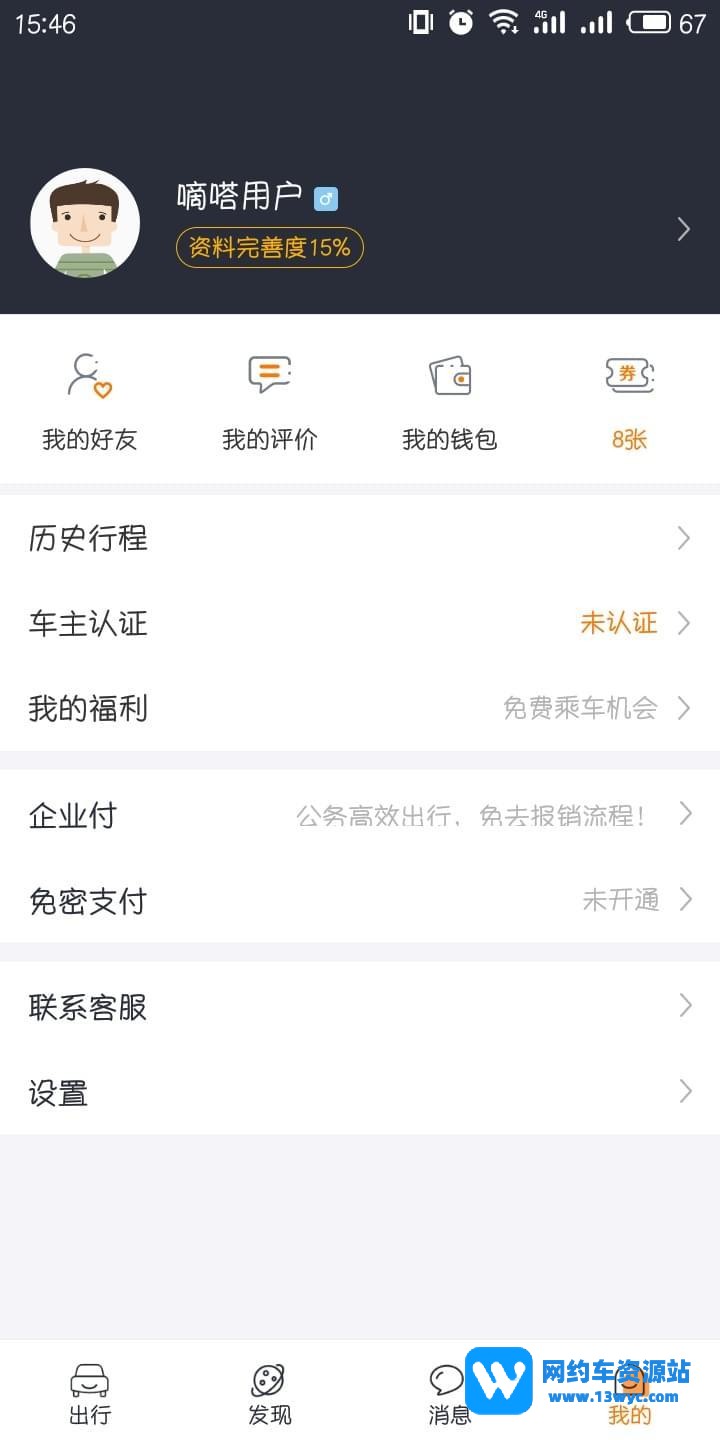Open 企业付 corporate payment
The image size is (720, 1440).
point(360,815)
